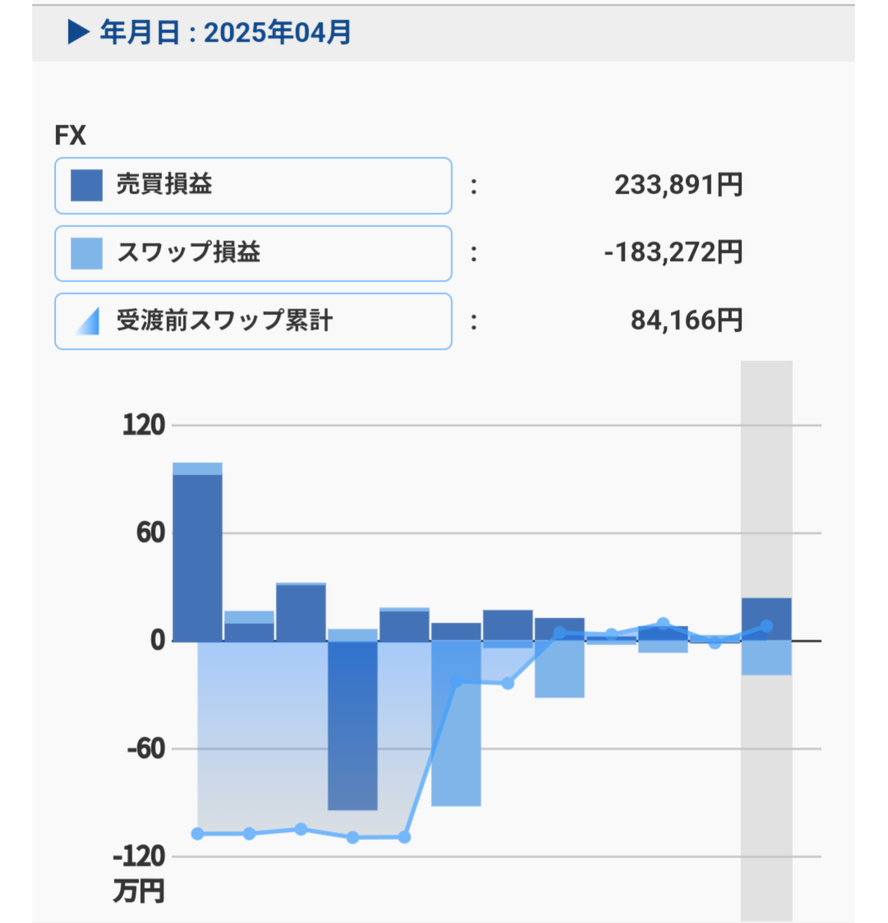The width and height of the screenshot is (888, 923).
Task: Toggle the スワップ損益 legend button
Action: [253, 253]
